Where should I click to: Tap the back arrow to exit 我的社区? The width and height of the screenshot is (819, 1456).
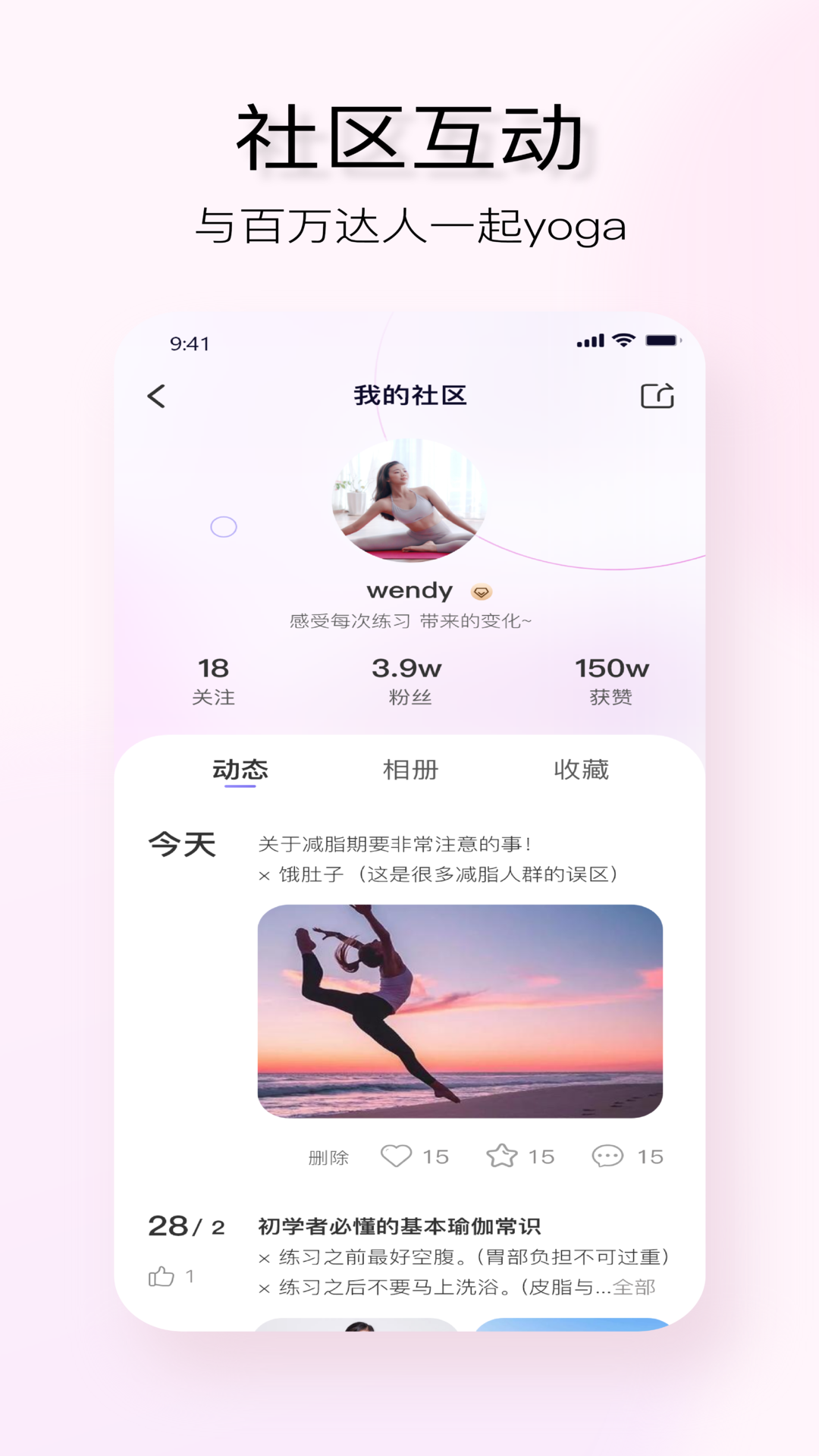tap(157, 396)
